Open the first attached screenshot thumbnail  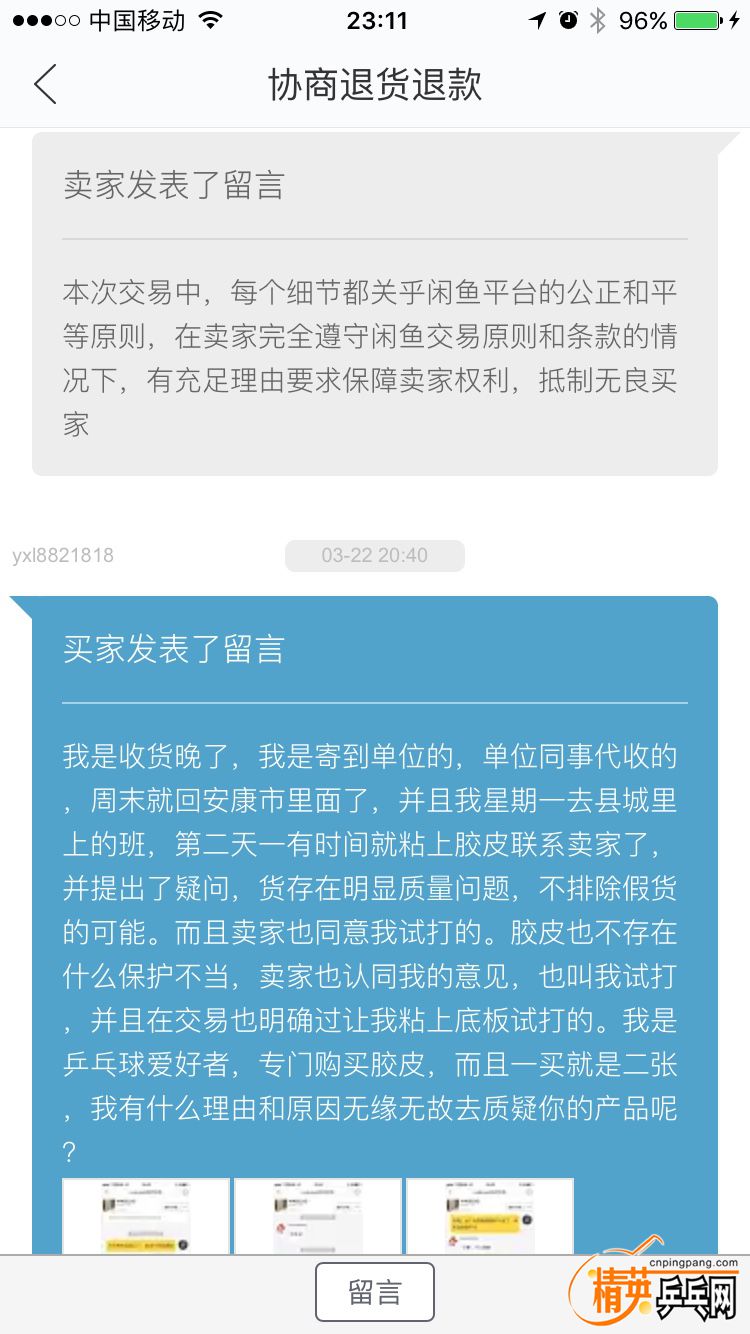point(146,1216)
